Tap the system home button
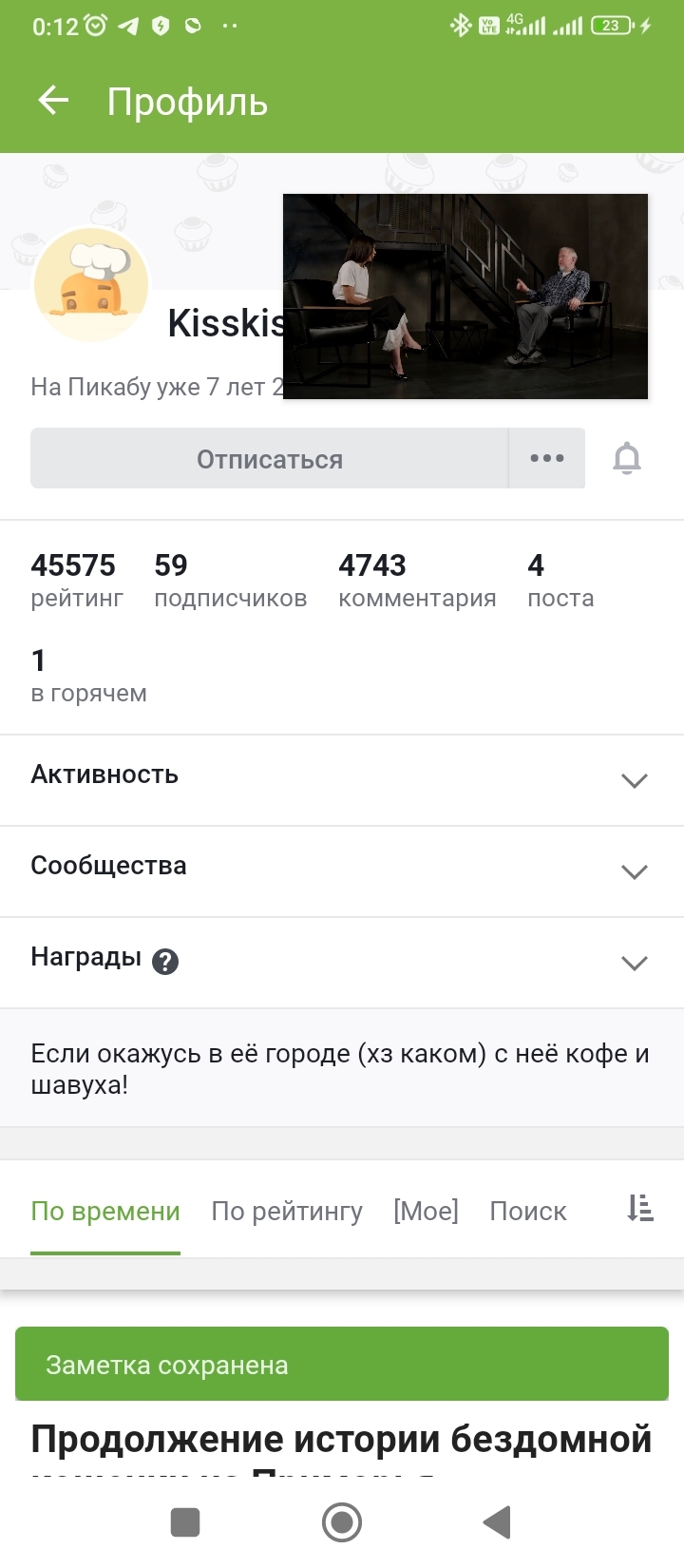This screenshot has height=1568, width=684. 342,1521
